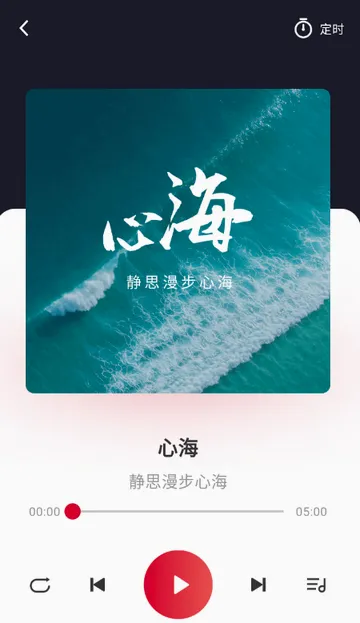
Task: Open the playlist queue
Action: point(316,585)
